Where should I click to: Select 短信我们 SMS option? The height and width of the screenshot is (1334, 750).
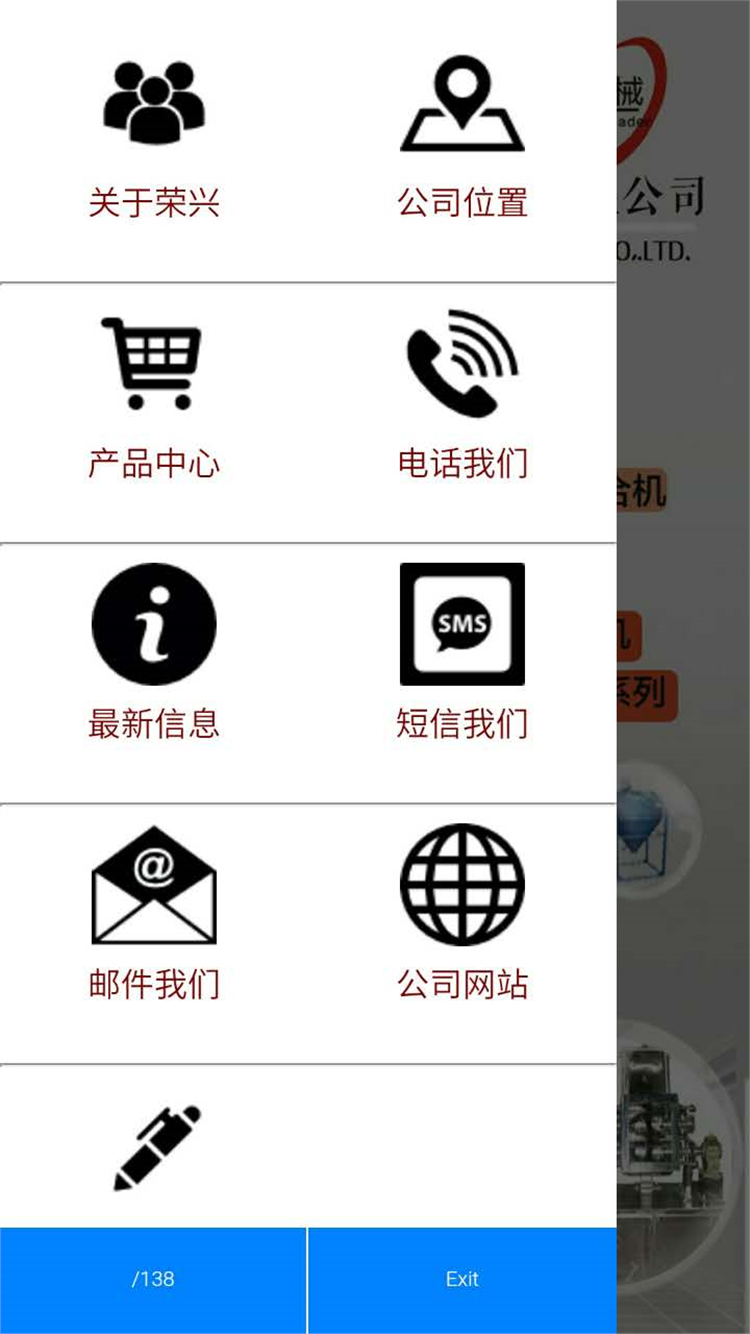[462, 660]
